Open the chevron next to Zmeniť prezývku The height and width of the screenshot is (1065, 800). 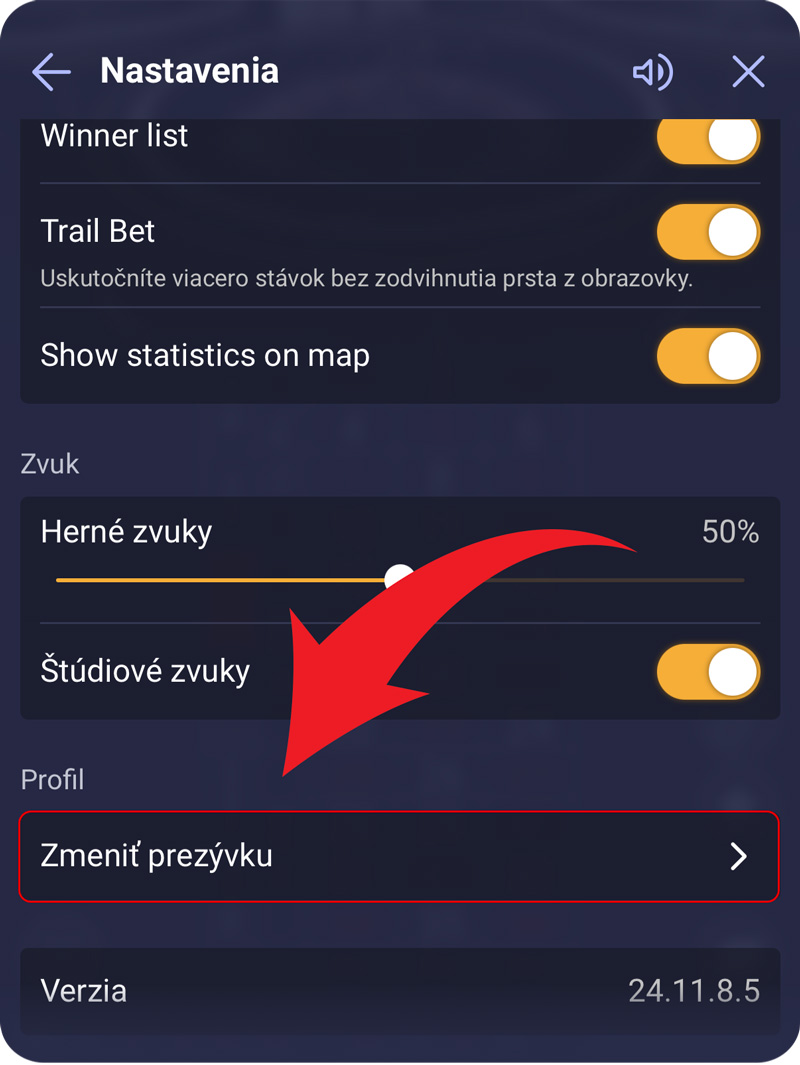click(738, 856)
